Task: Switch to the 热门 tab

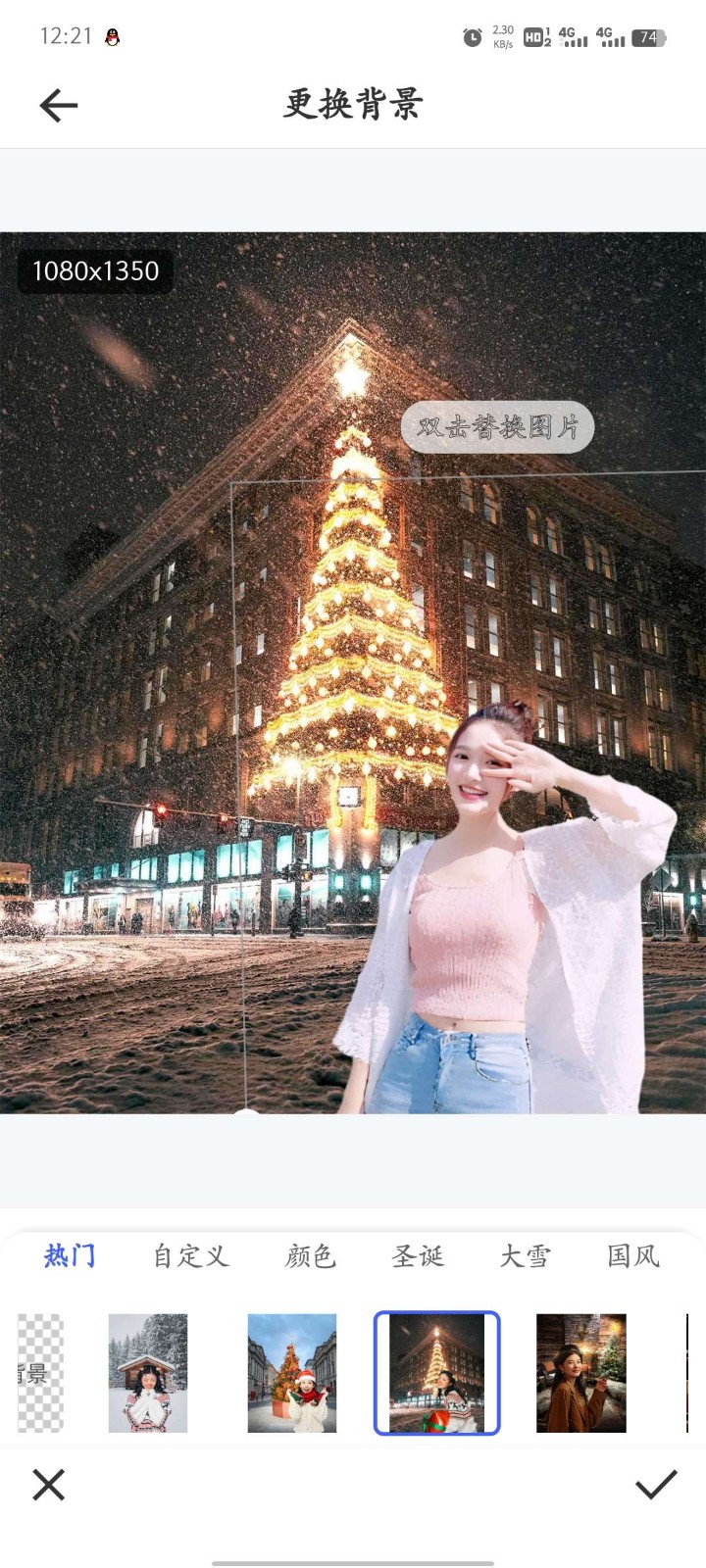Action: click(x=70, y=1255)
